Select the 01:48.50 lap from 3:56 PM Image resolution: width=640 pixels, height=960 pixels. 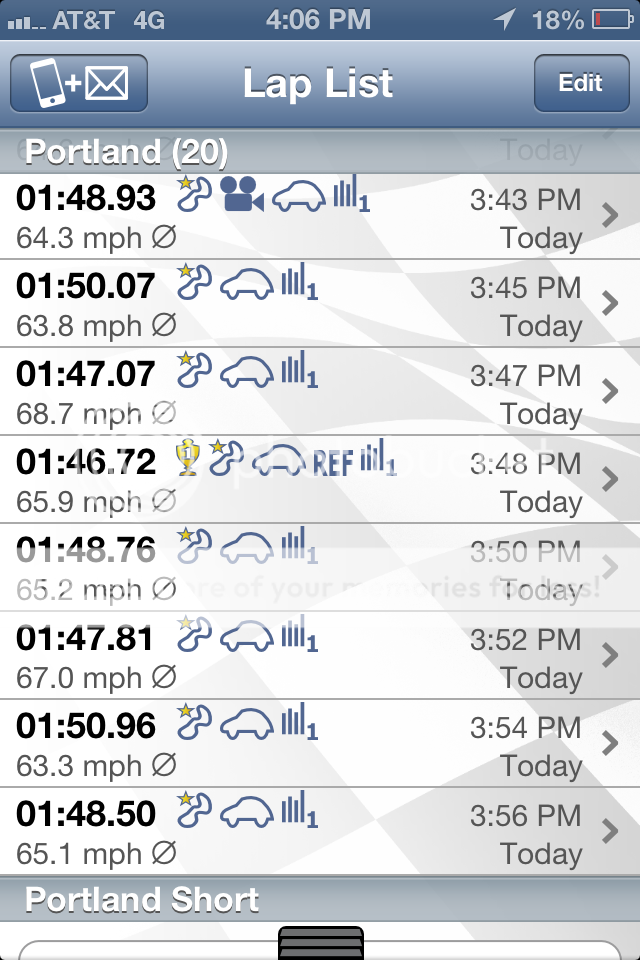click(x=320, y=832)
